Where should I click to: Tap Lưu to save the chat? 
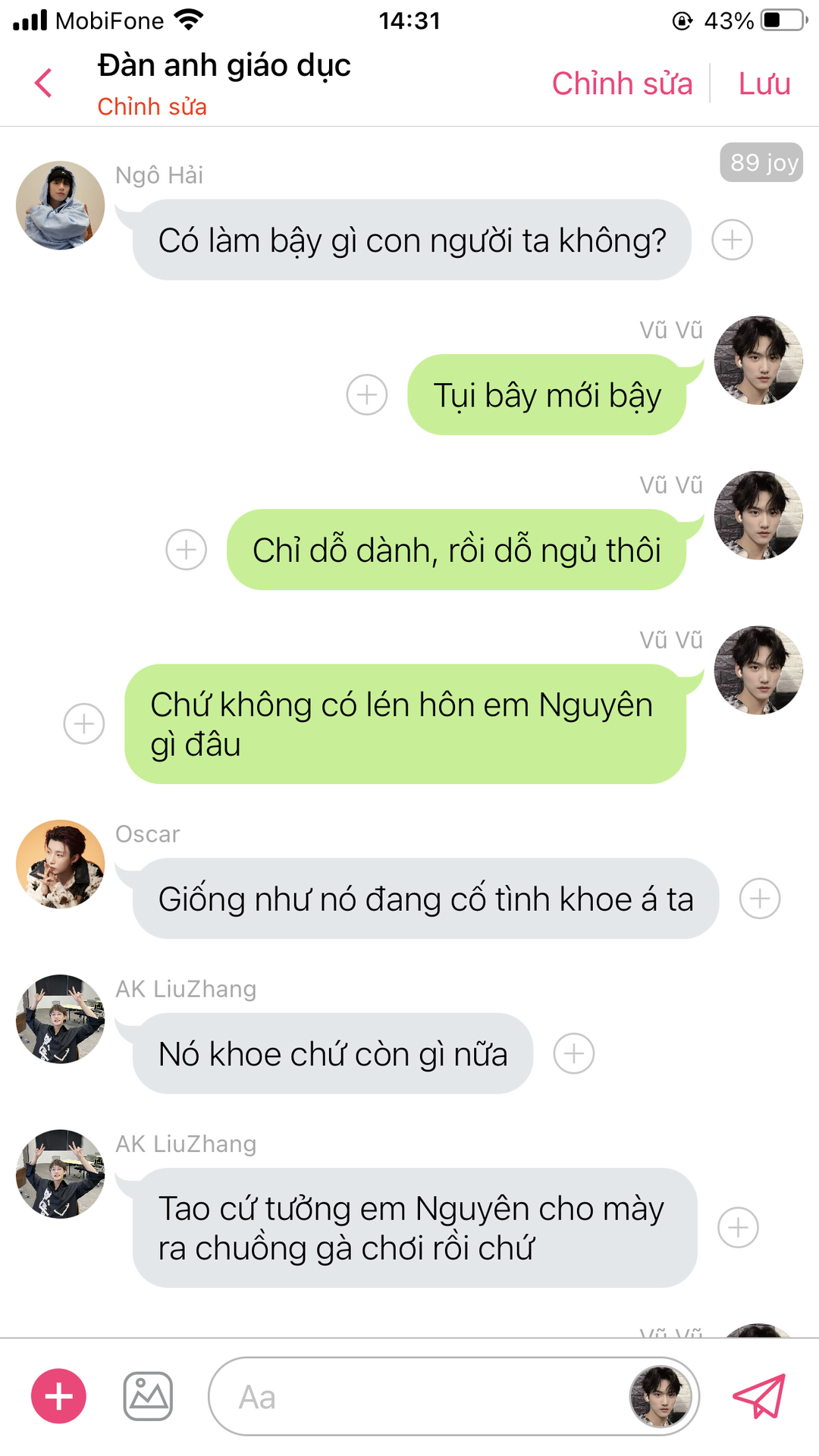[764, 83]
